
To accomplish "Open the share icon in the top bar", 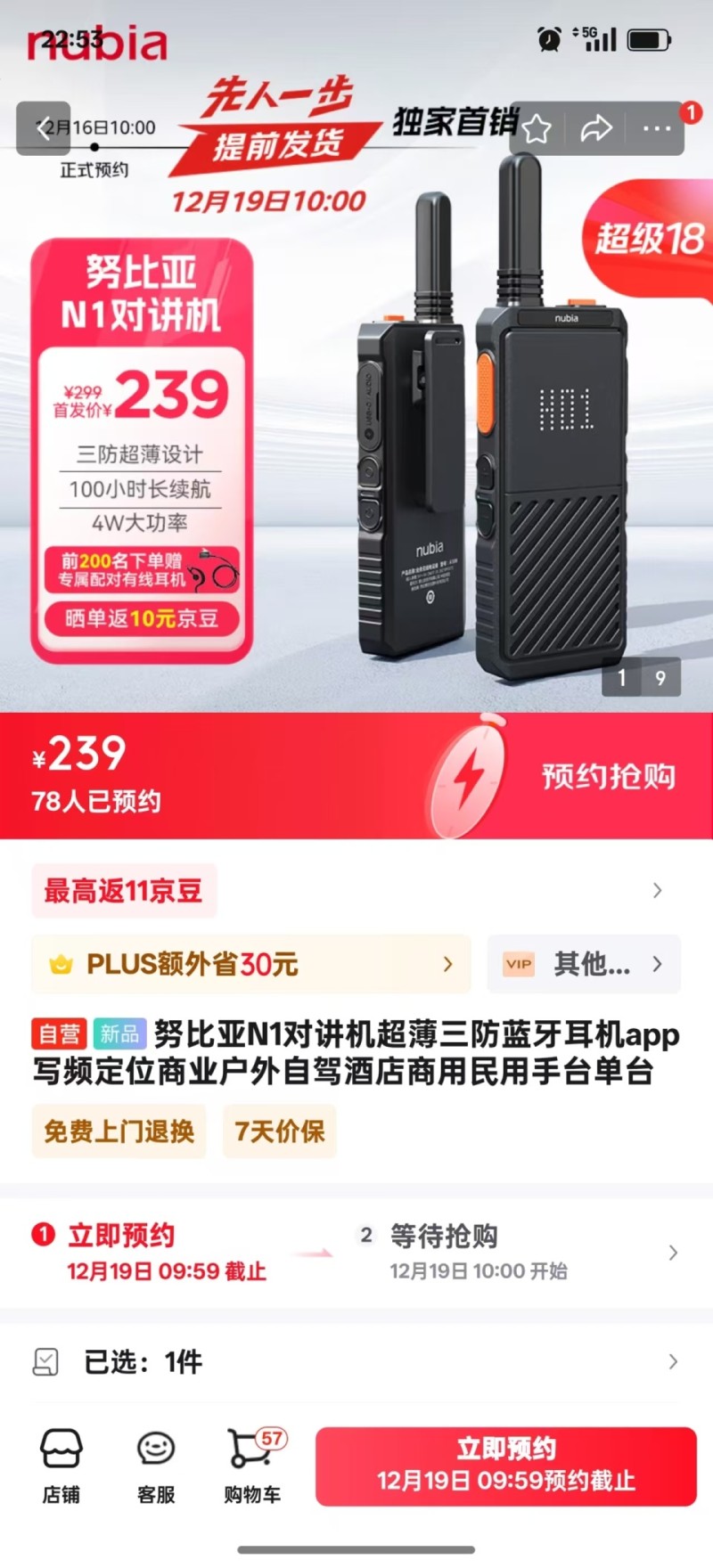I will click(597, 129).
